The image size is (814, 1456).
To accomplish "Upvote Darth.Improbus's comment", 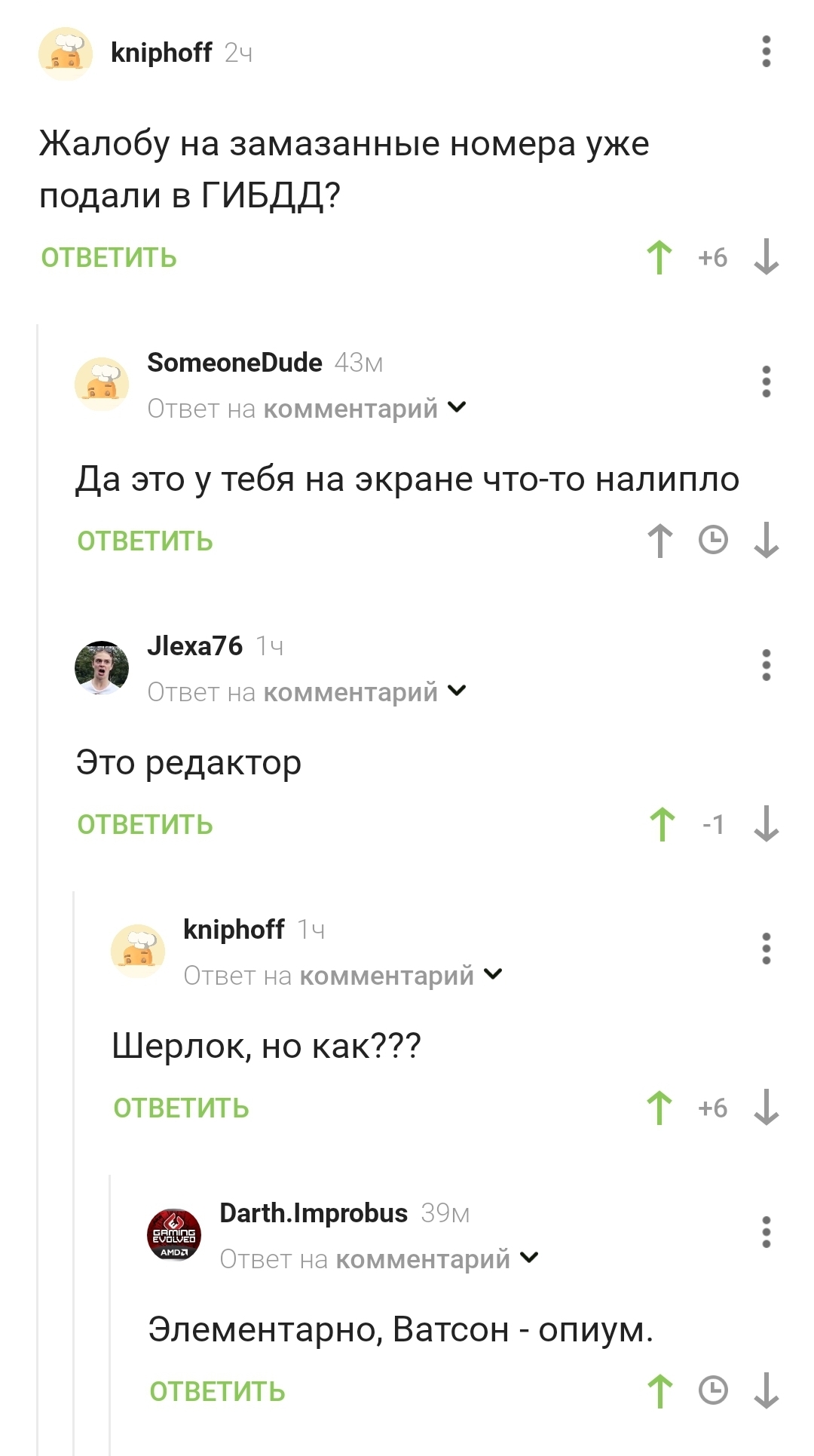I will pos(659,1391).
